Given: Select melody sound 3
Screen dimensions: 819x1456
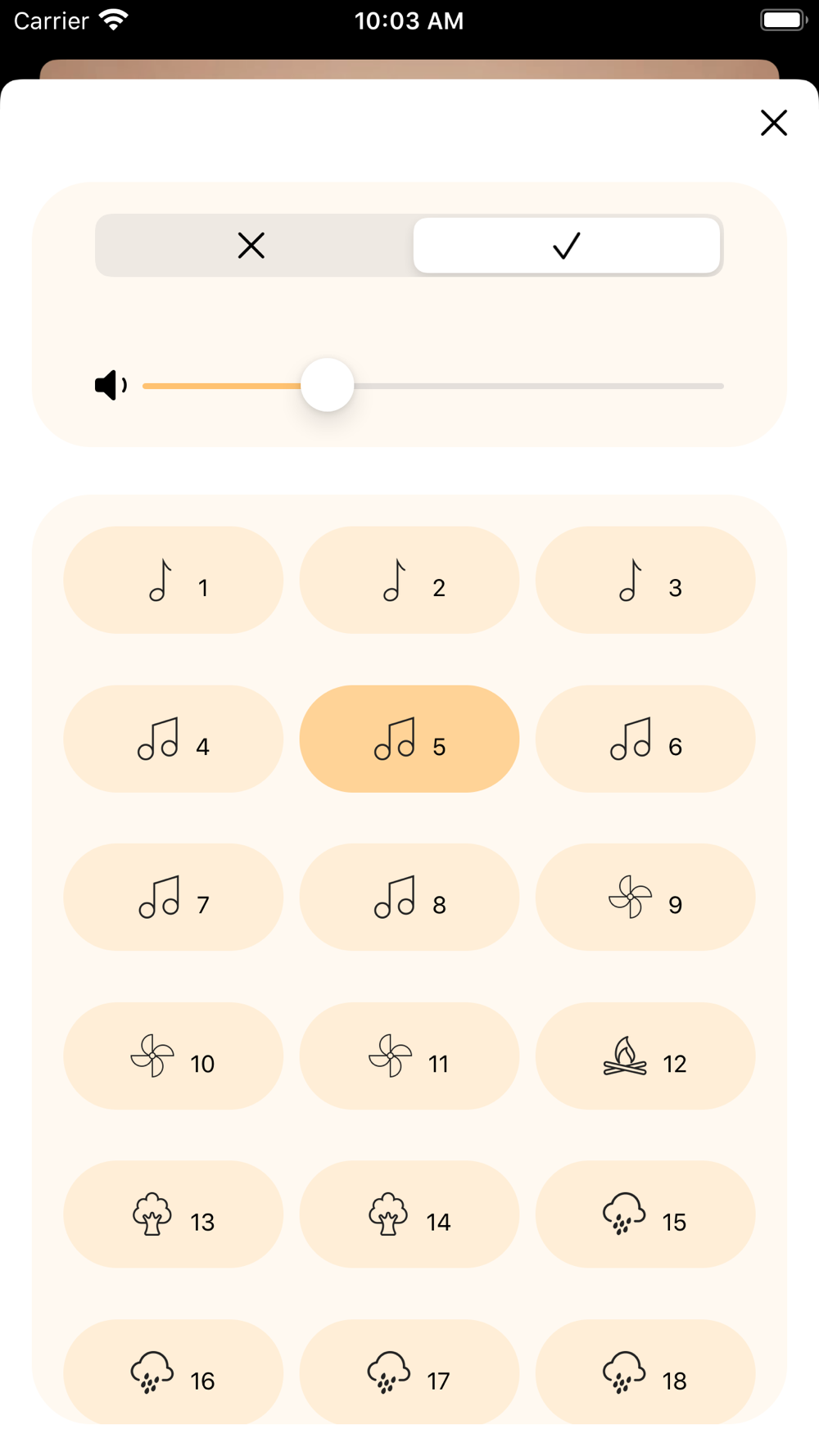Looking at the screenshot, I should [x=645, y=580].
